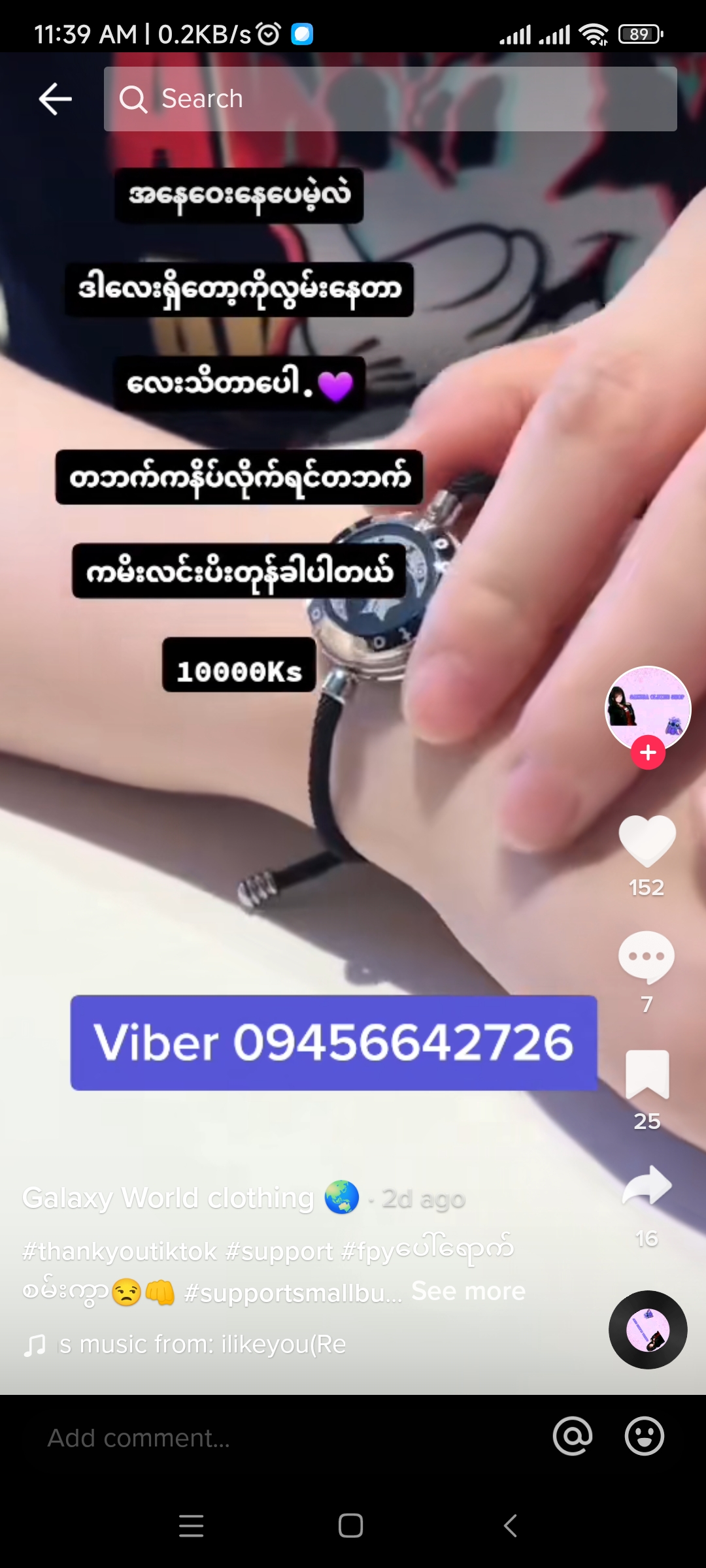Open the Galaxy World clothing profile name
This screenshot has height=1568, width=706.
pyautogui.click(x=169, y=1198)
